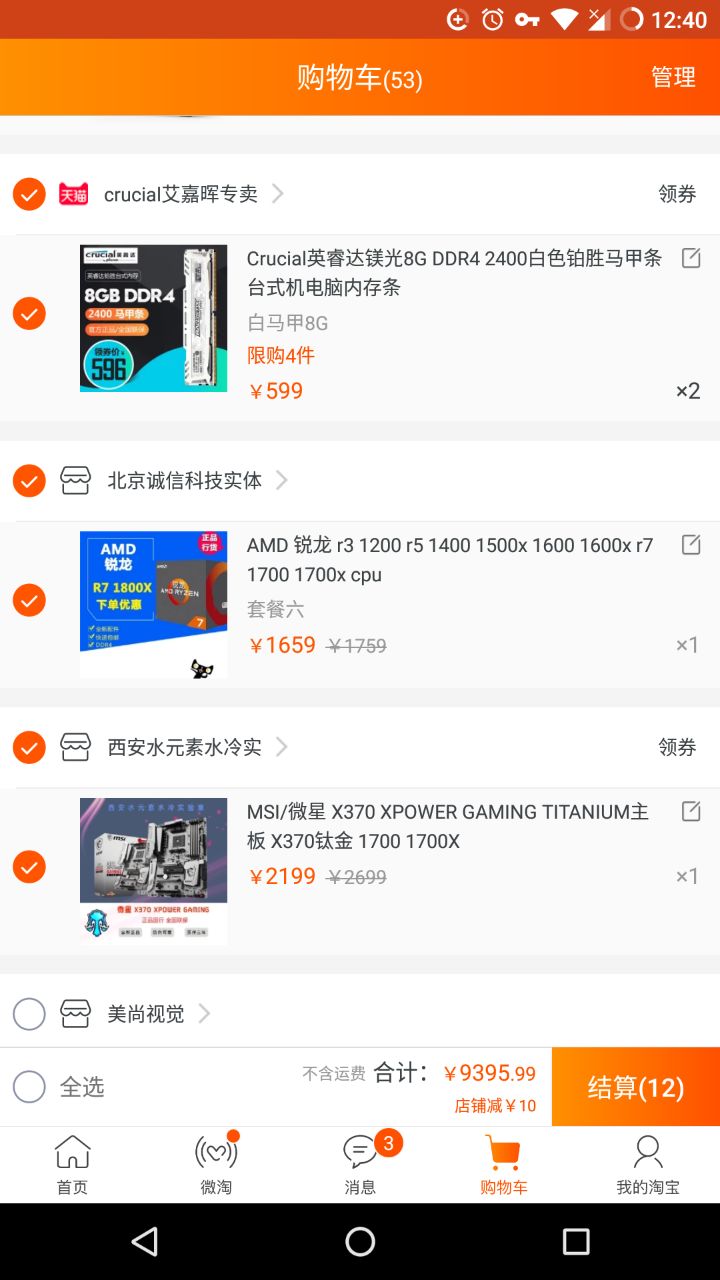Tap 管理 to manage the cart
Image resolution: width=720 pixels, height=1280 pixels.
[673, 77]
